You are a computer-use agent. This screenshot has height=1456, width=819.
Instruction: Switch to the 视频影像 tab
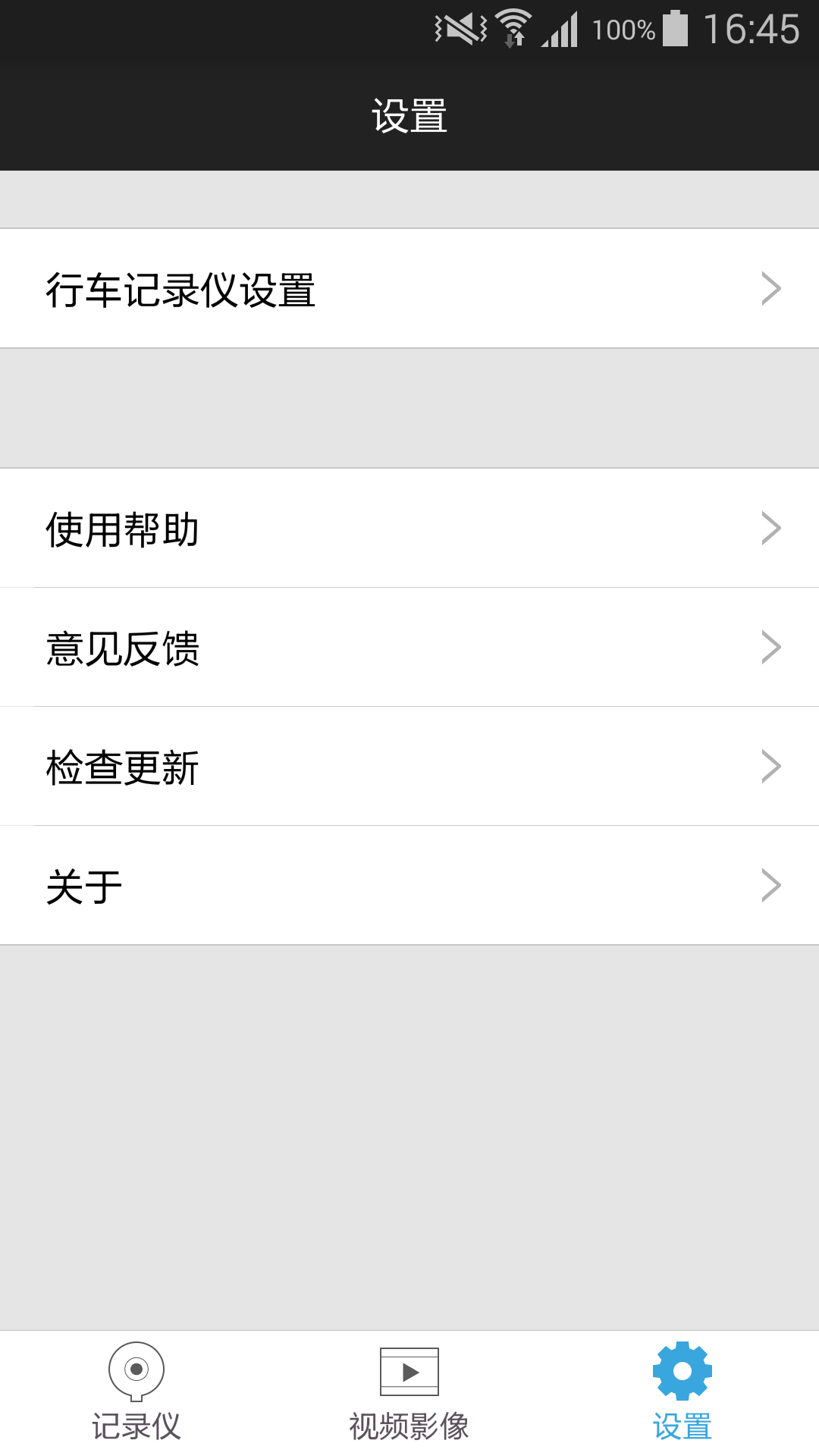pyautogui.click(x=409, y=1392)
